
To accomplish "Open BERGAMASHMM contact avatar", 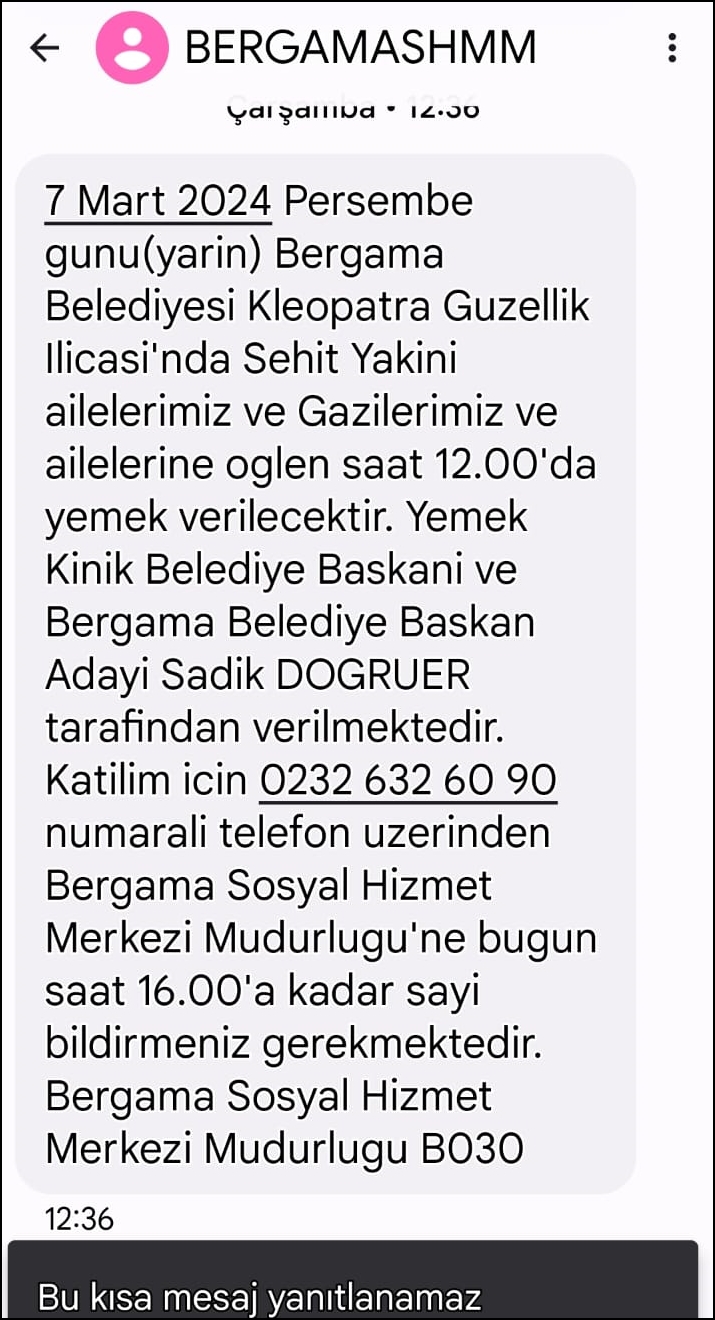I will click(132, 47).
